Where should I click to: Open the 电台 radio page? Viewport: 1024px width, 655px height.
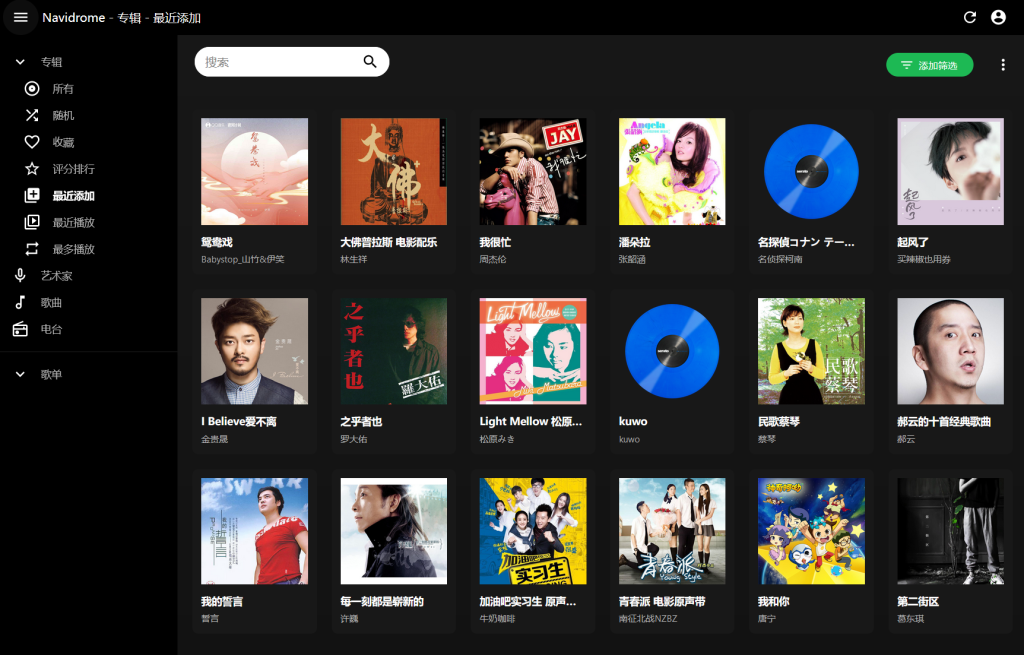point(50,329)
